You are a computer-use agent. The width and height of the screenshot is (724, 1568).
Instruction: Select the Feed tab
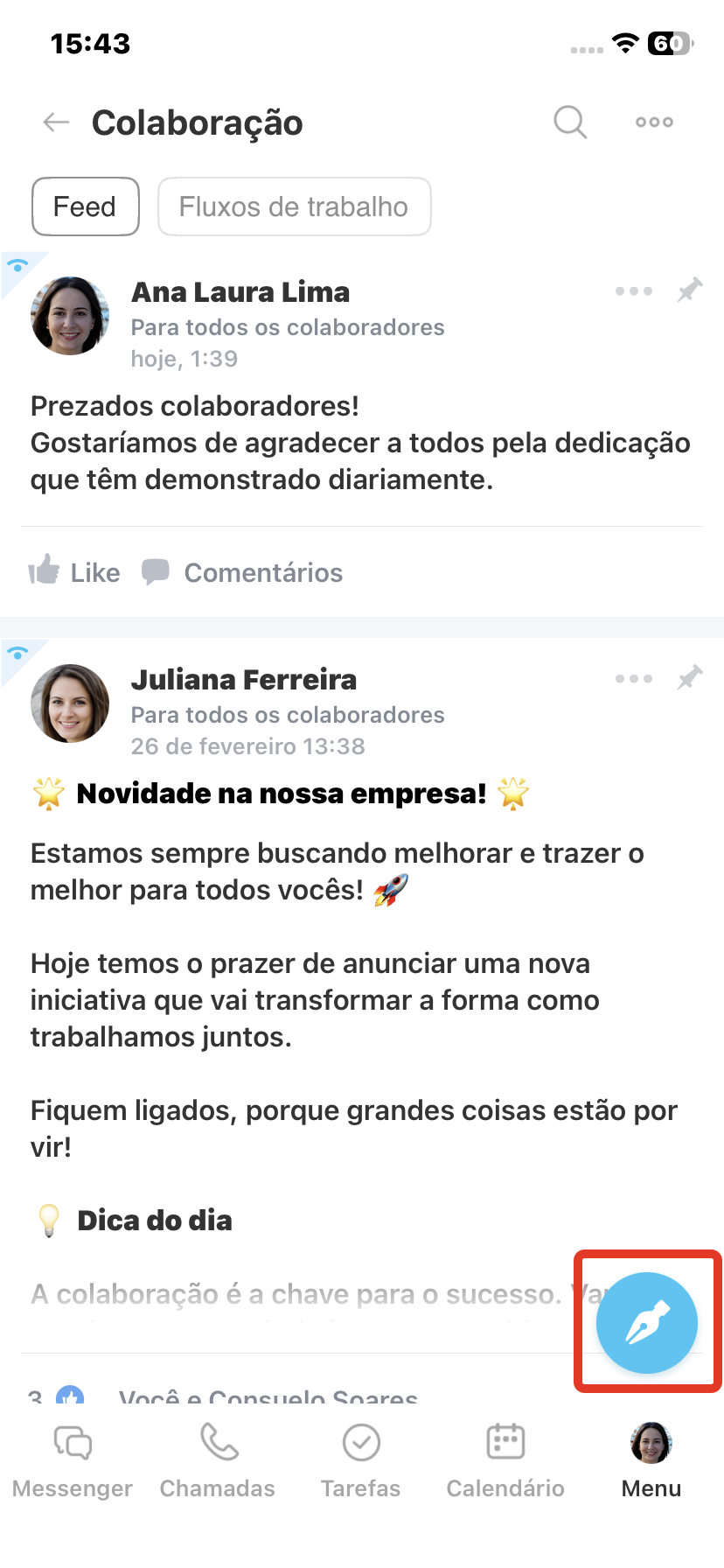point(85,206)
